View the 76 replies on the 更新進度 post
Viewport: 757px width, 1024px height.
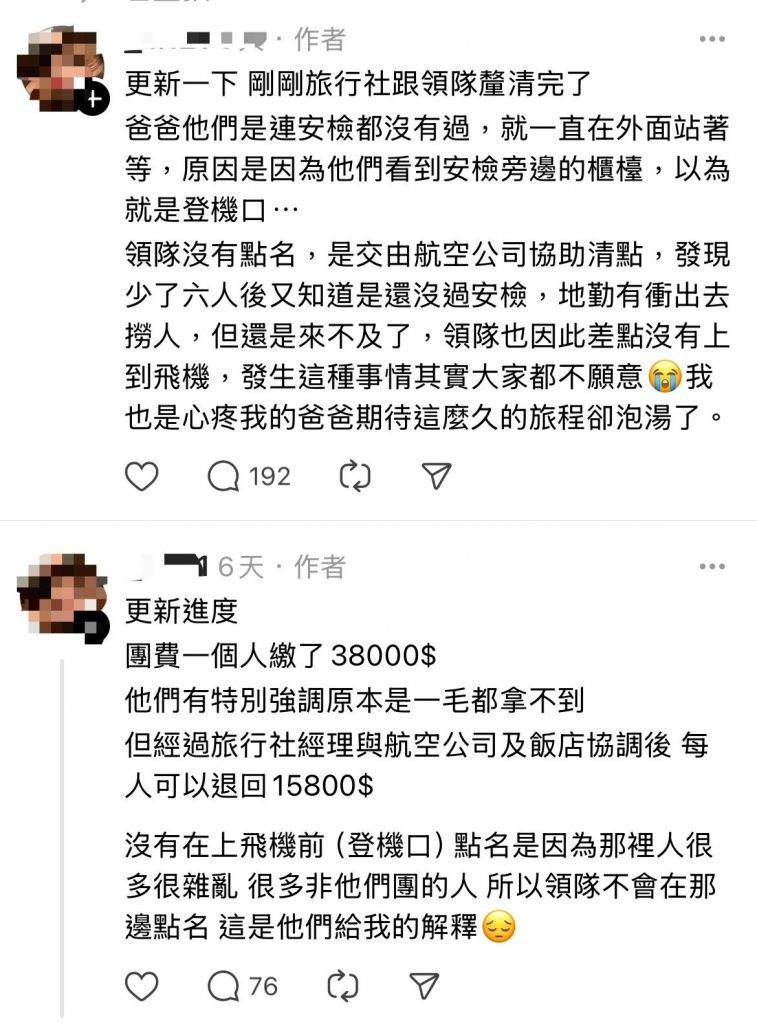tap(243, 987)
